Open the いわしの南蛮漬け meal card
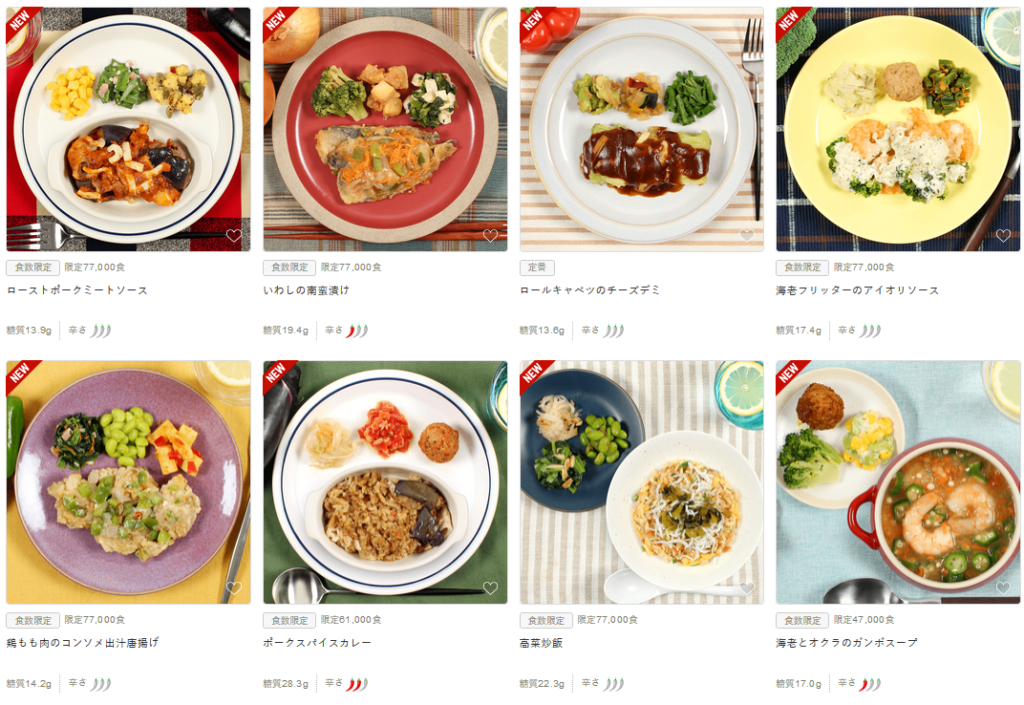Viewport: 1024px width, 705px height. click(385, 128)
